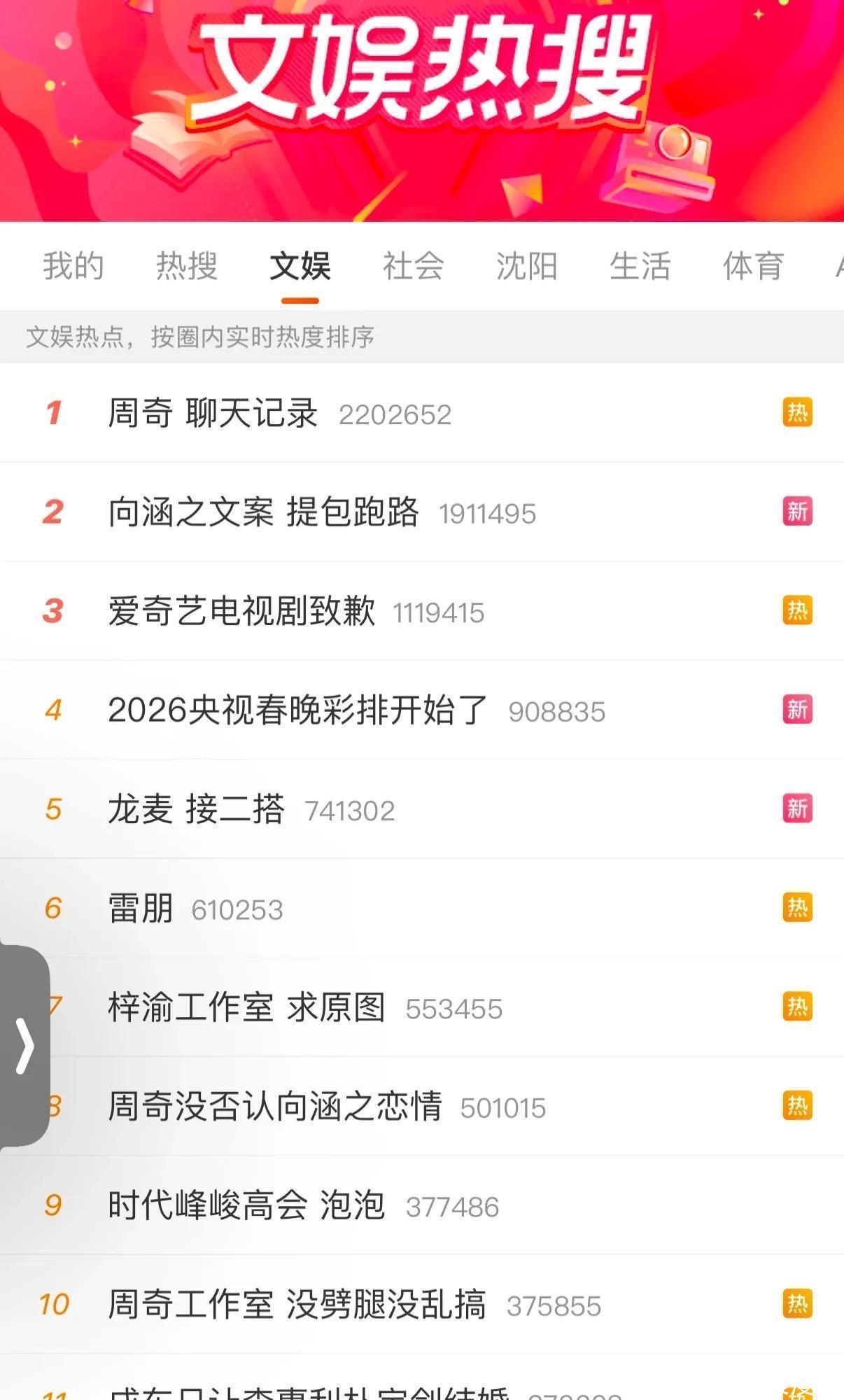Switch to the 我的 tab
The width and height of the screenshot is (844, 1400).
[73, 267]
